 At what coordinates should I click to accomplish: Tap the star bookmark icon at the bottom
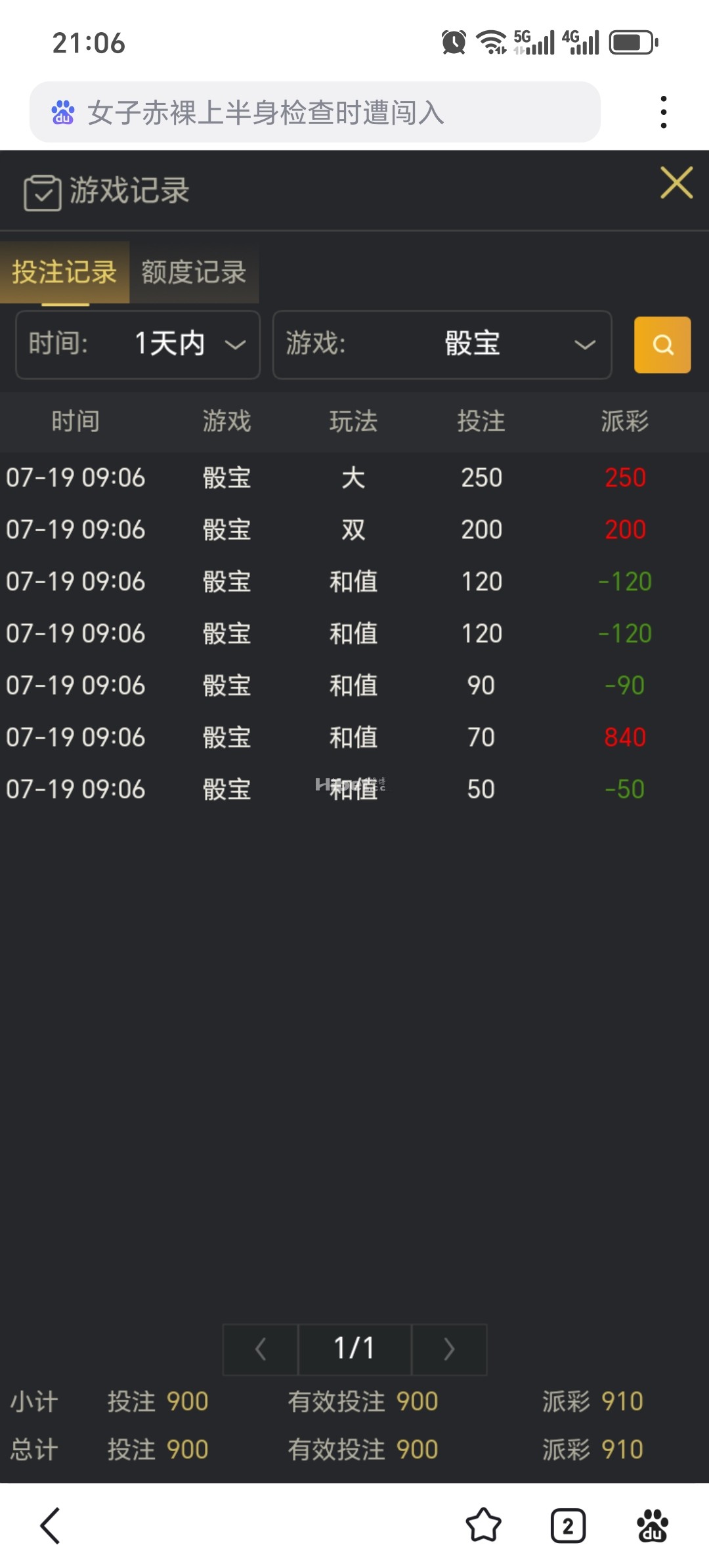(484, 1527)
